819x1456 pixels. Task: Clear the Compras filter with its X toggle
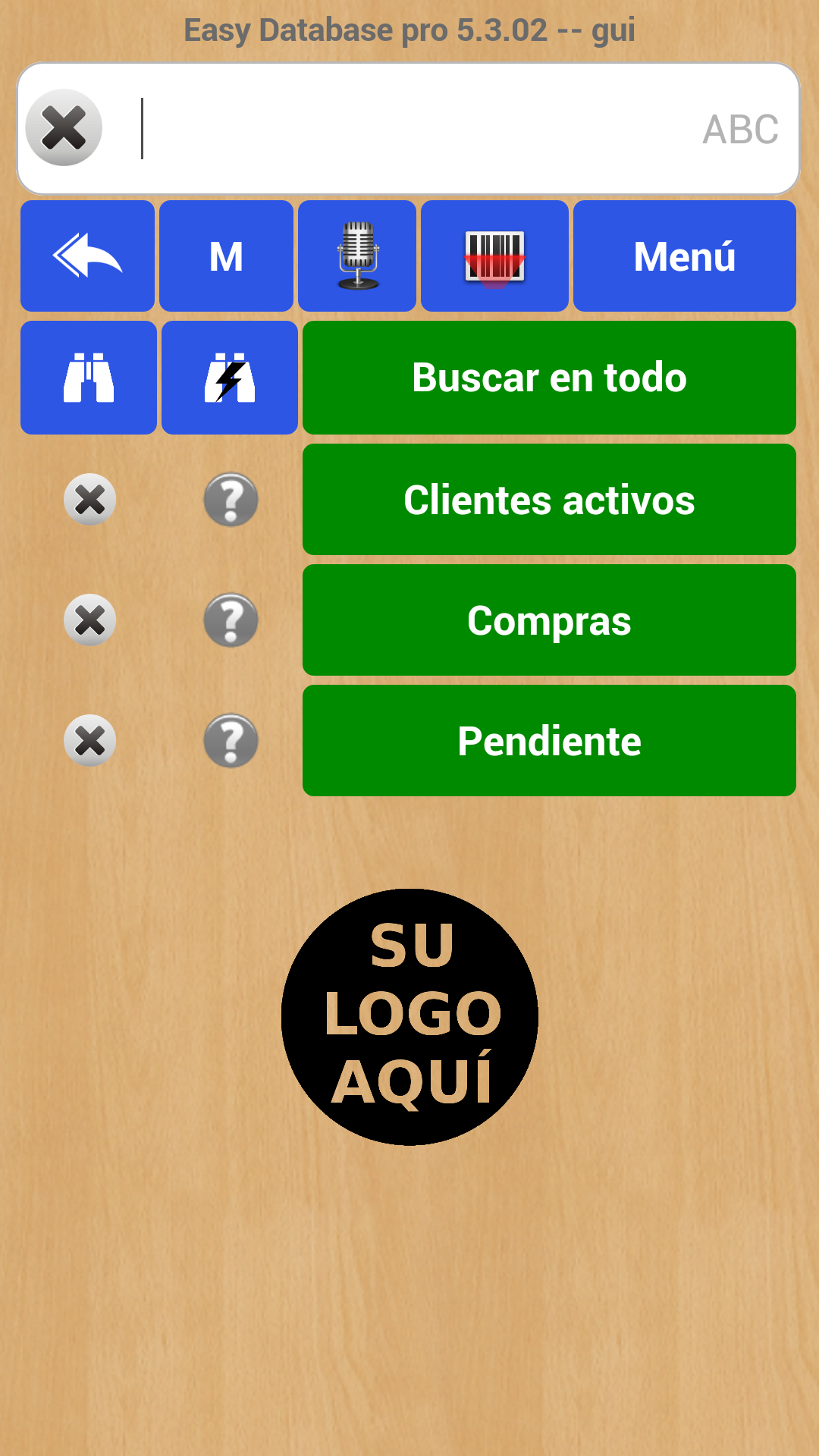(89, 621)
